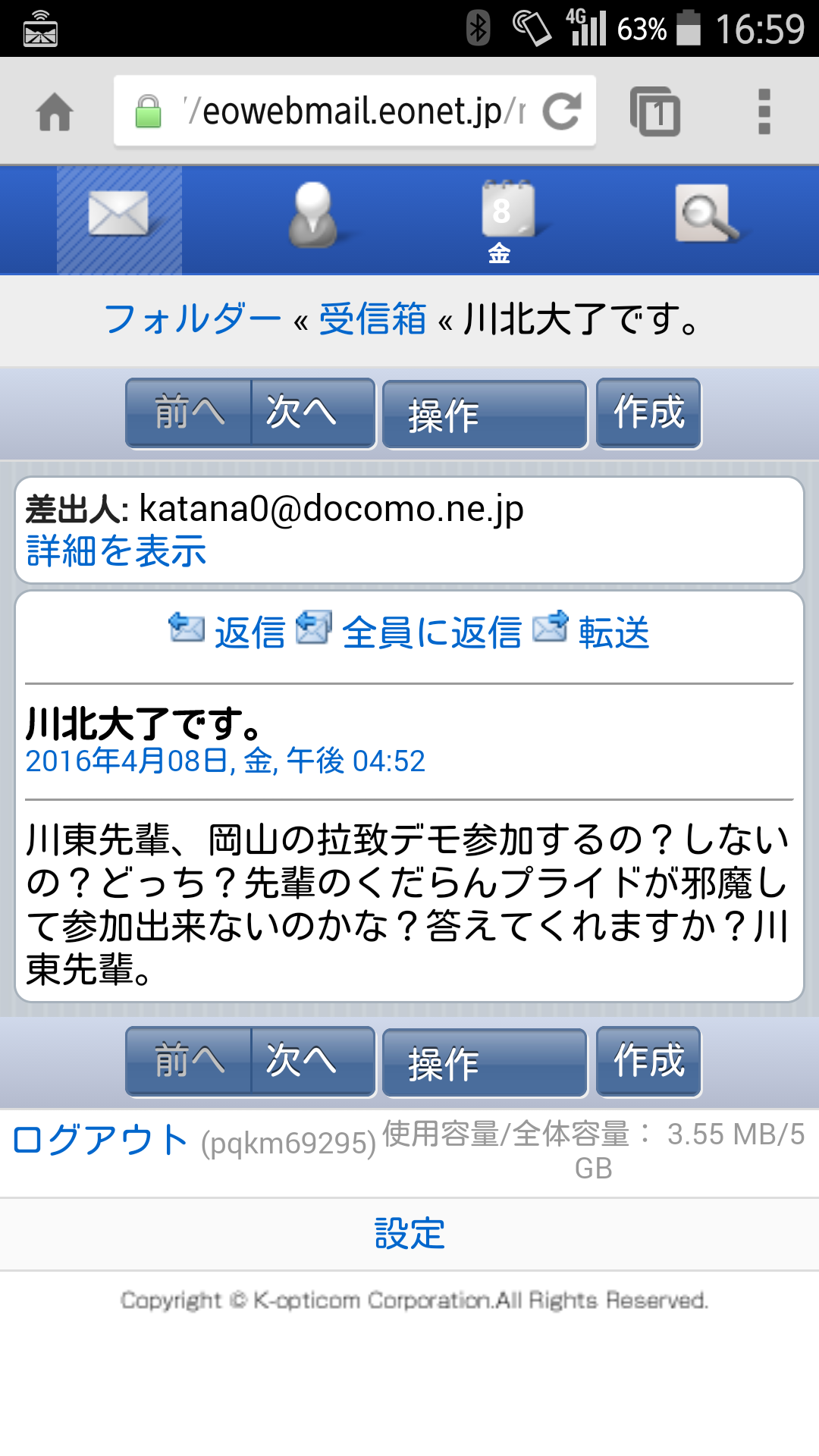Open the browser tab switcher
Image resolution: width=819 pixels, height=1456 pixels.
pyautogui.click(x=655, y=112)
